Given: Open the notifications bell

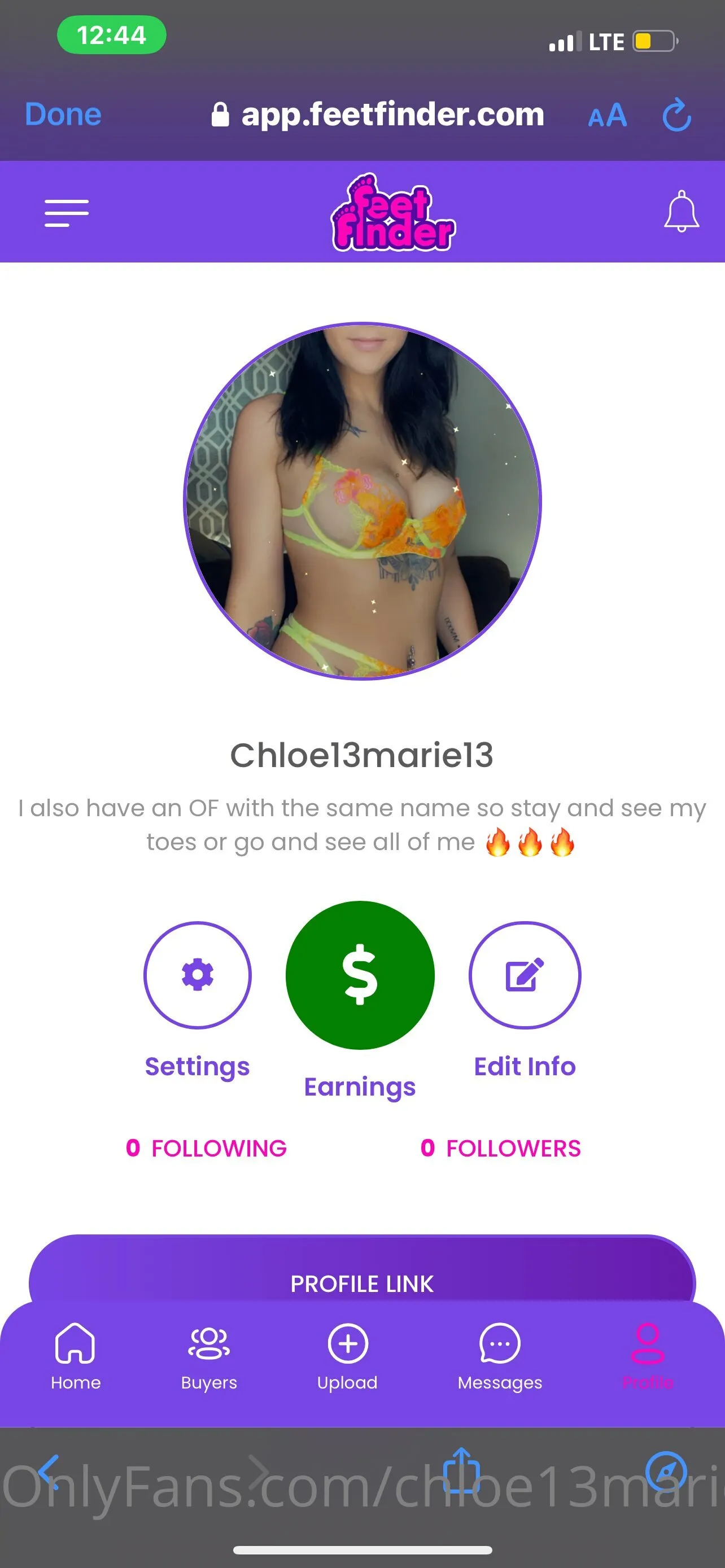Looking at the screenshot, I should [680, 211].
